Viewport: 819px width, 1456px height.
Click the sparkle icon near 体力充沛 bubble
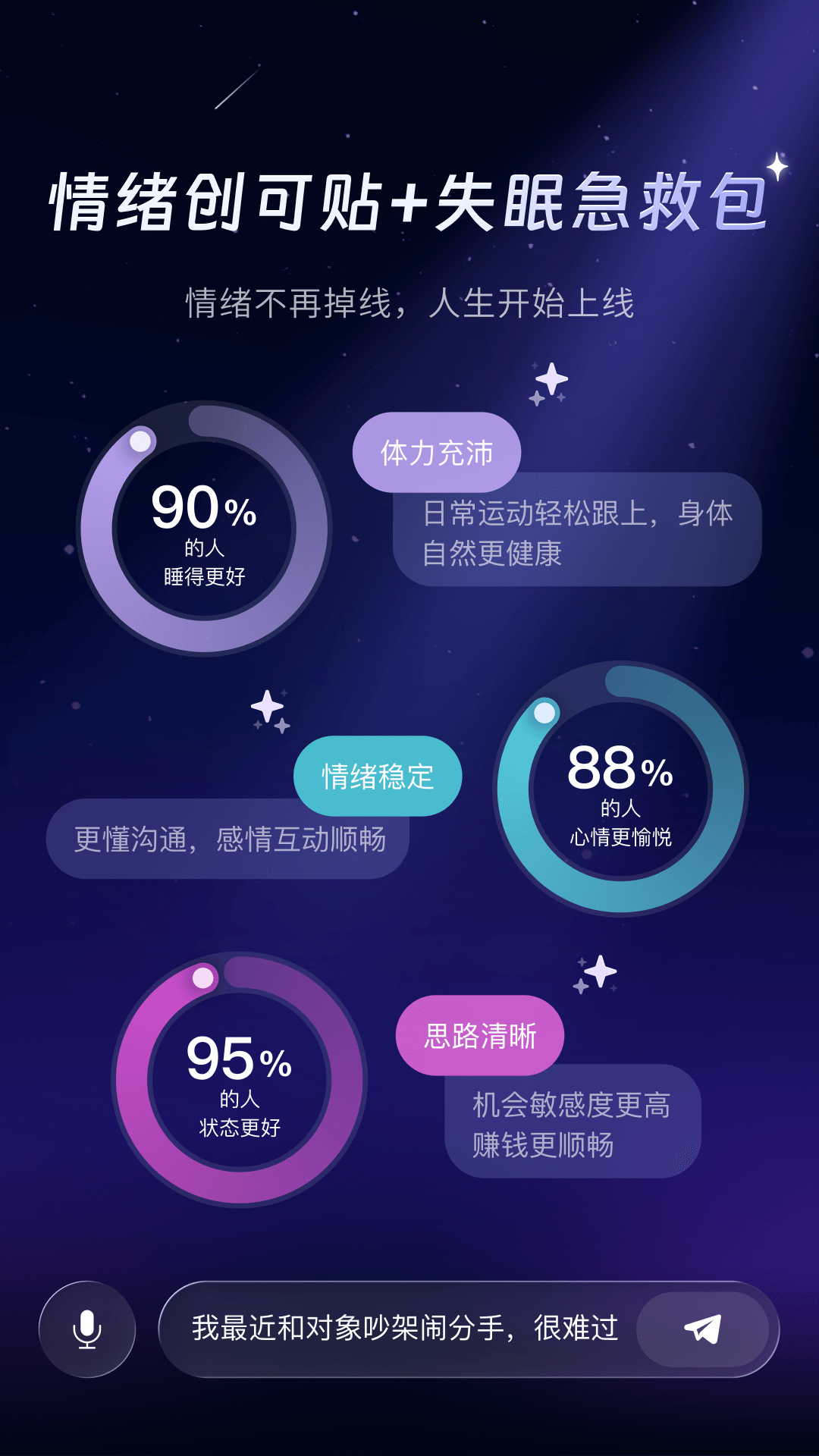pyautogui.click(x=553, y=378)
